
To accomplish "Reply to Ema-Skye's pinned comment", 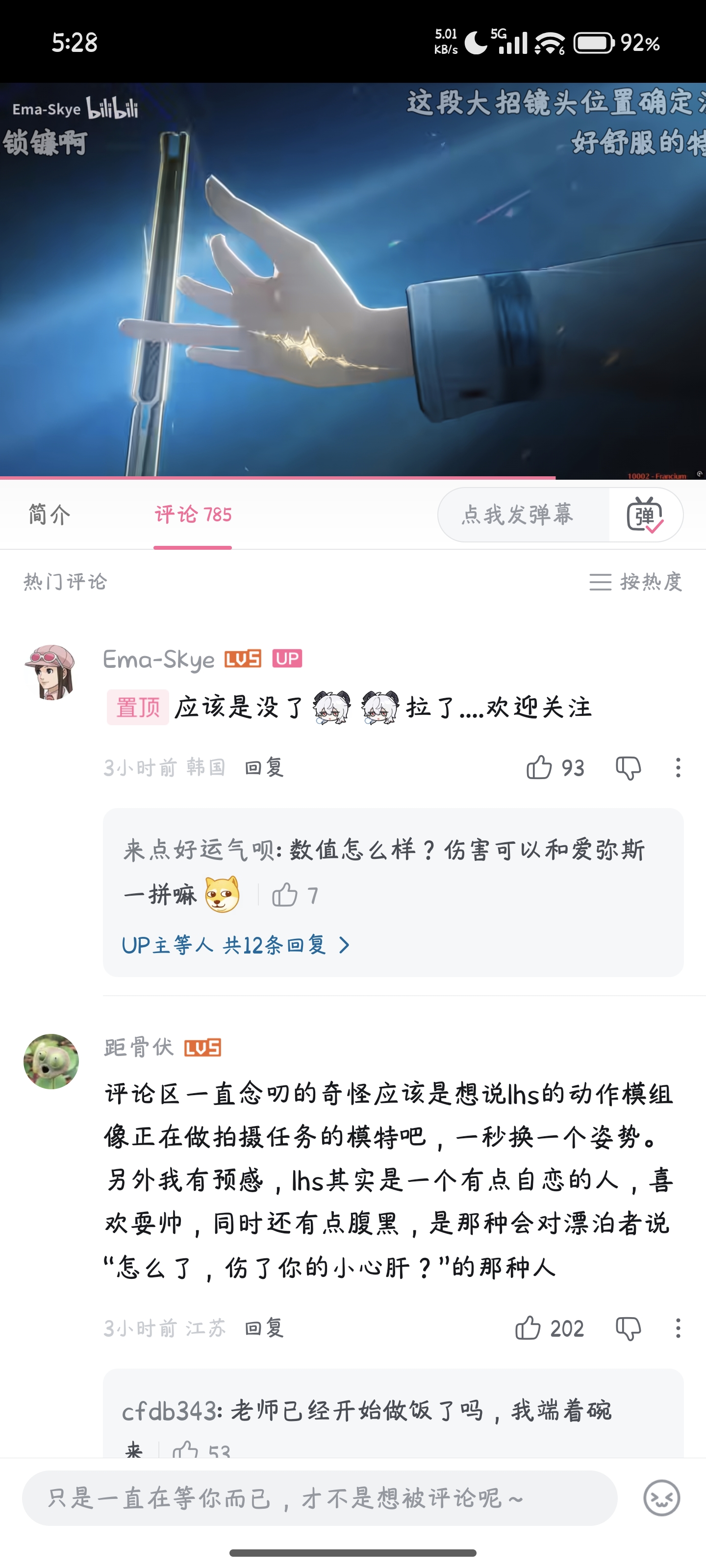I will pyautogui.click(x=264, y=767).
